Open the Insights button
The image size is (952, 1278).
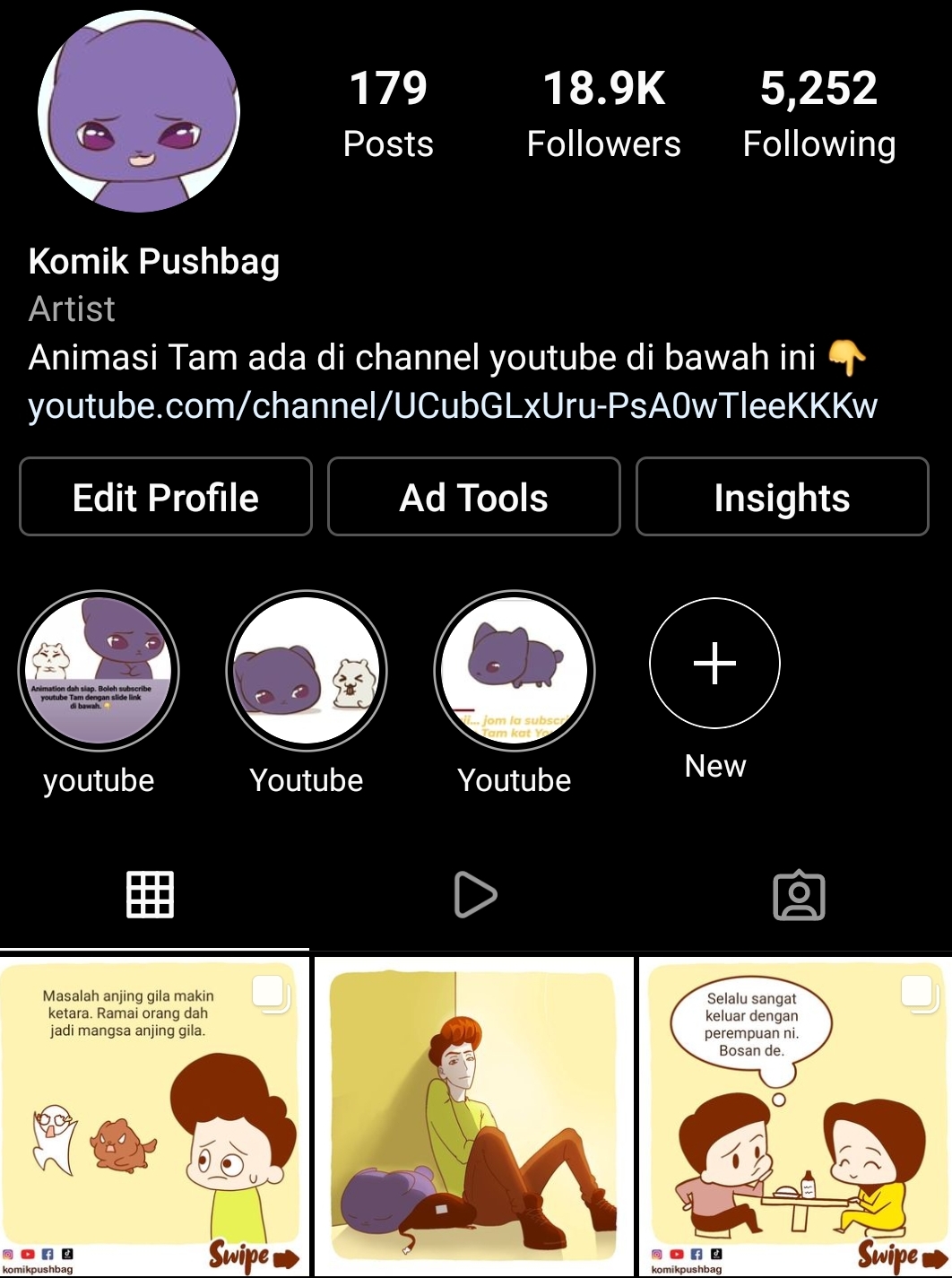782,497
